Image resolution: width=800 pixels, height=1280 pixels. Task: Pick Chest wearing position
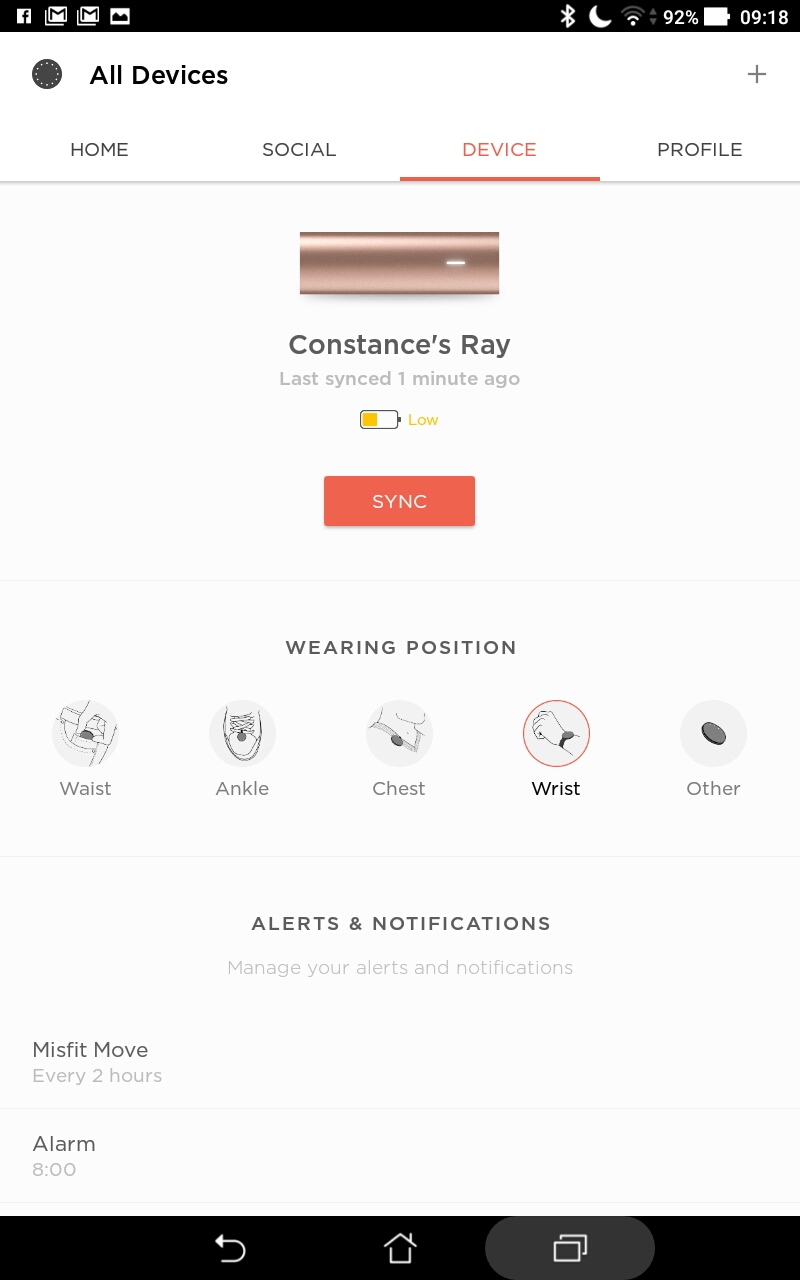[x=399, y=748]
